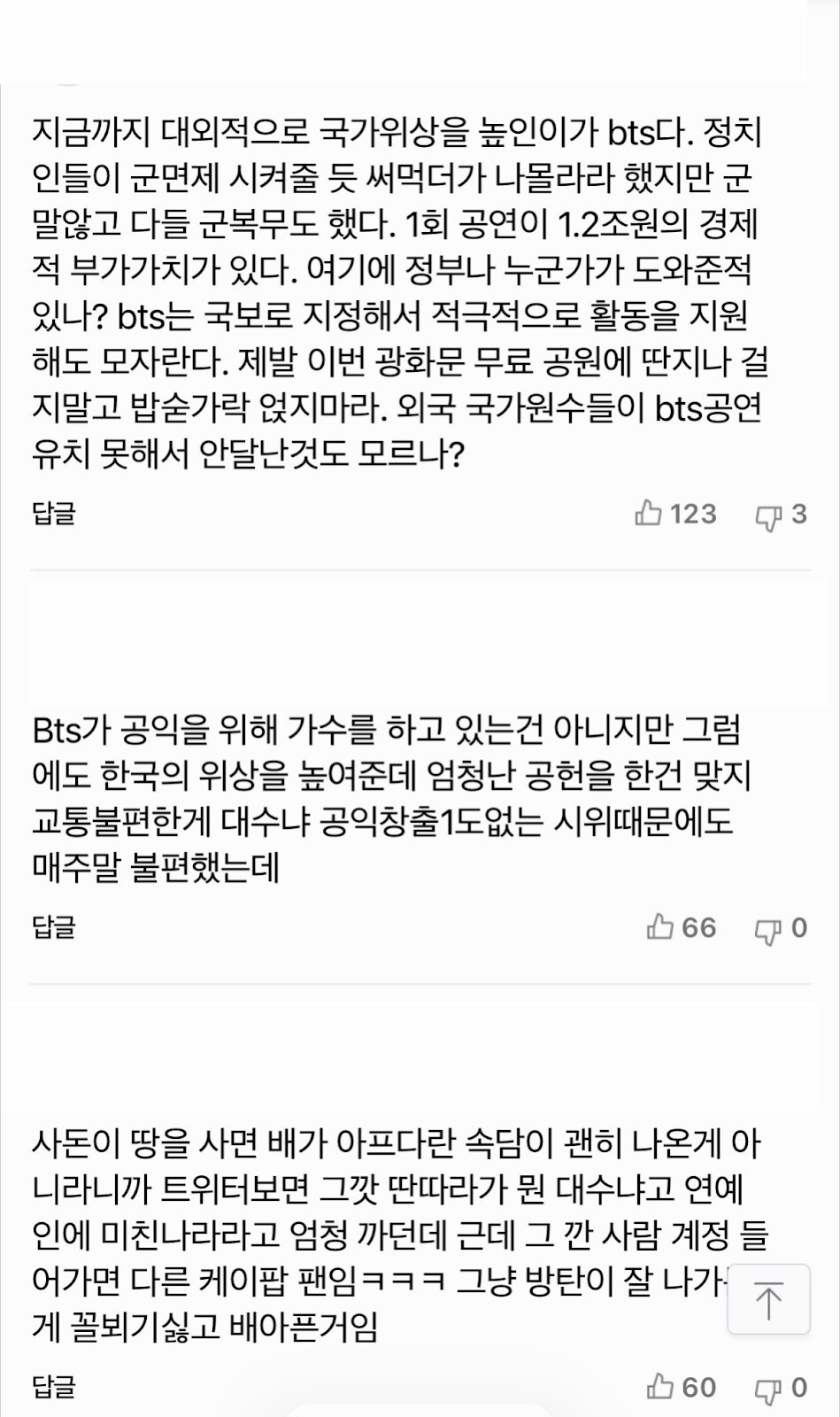
Task: Dislike the comment with 3 downvotes
Action: click(767, 515)
